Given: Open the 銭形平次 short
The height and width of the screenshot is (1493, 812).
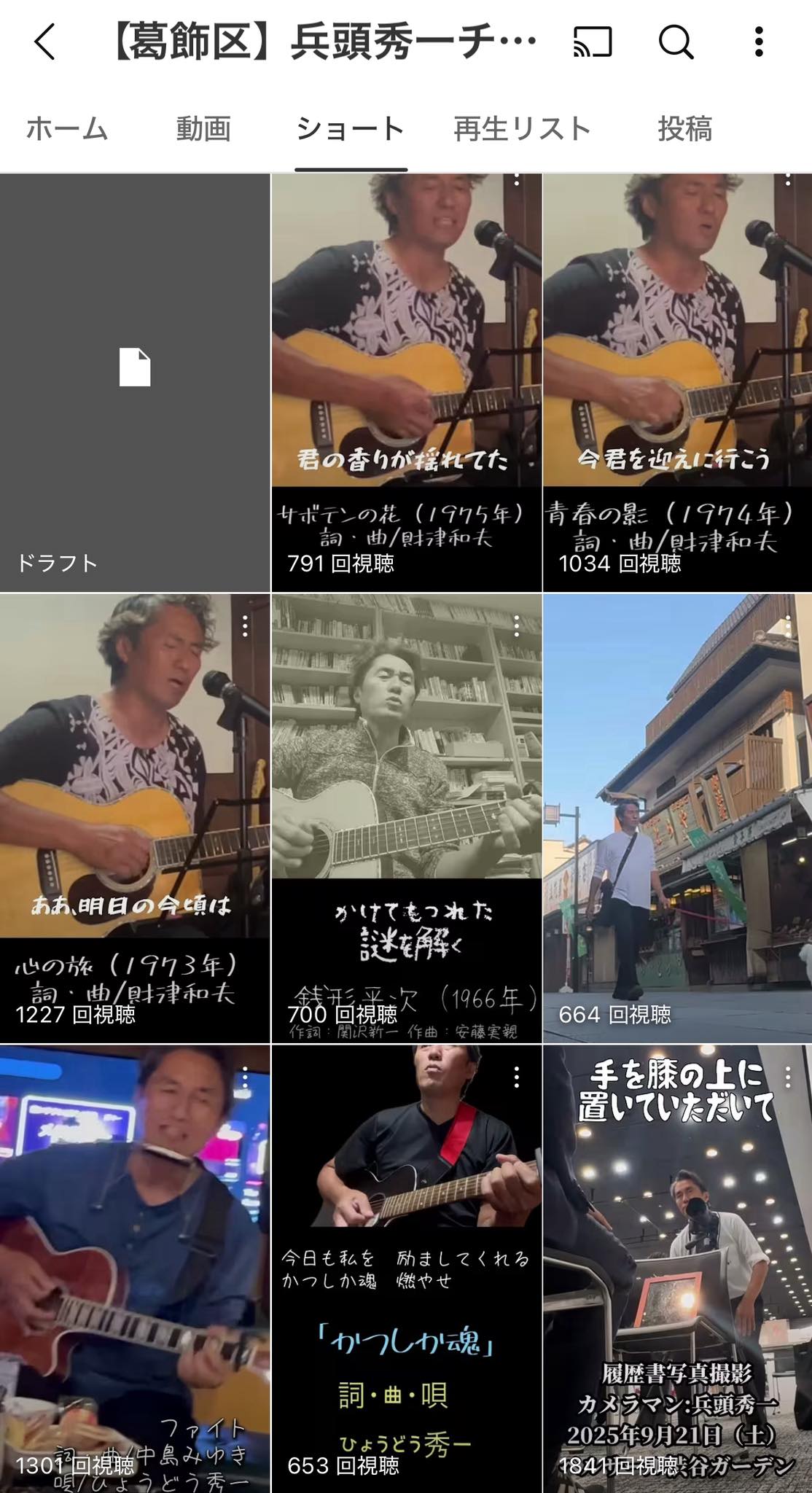Looking at the screenshot, I should [406, 802].
